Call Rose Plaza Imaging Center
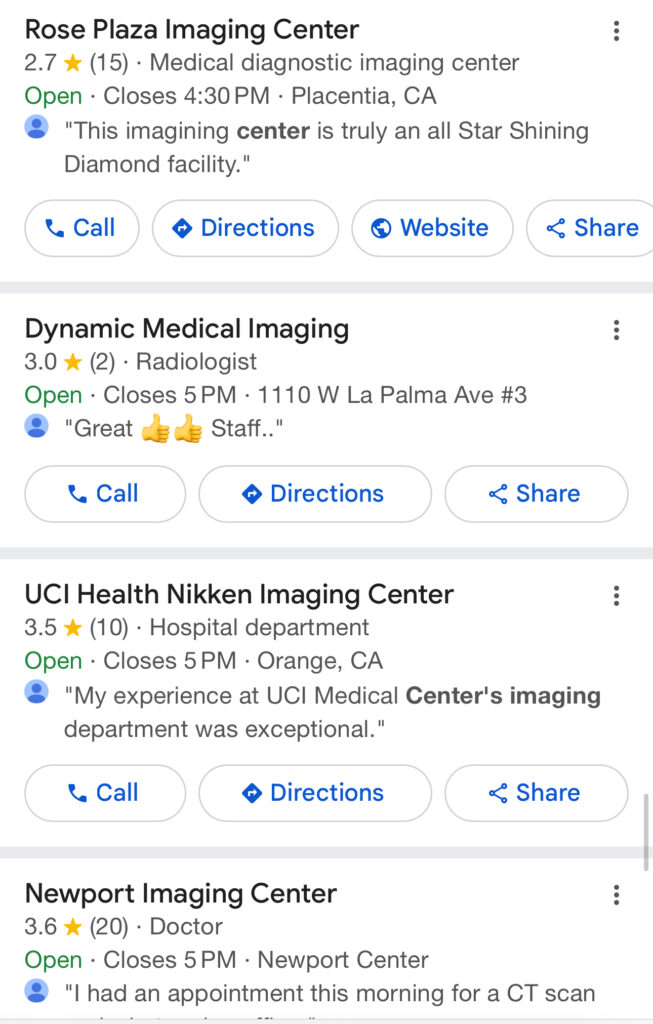The image size is (653, 1024). pos(81,228)
